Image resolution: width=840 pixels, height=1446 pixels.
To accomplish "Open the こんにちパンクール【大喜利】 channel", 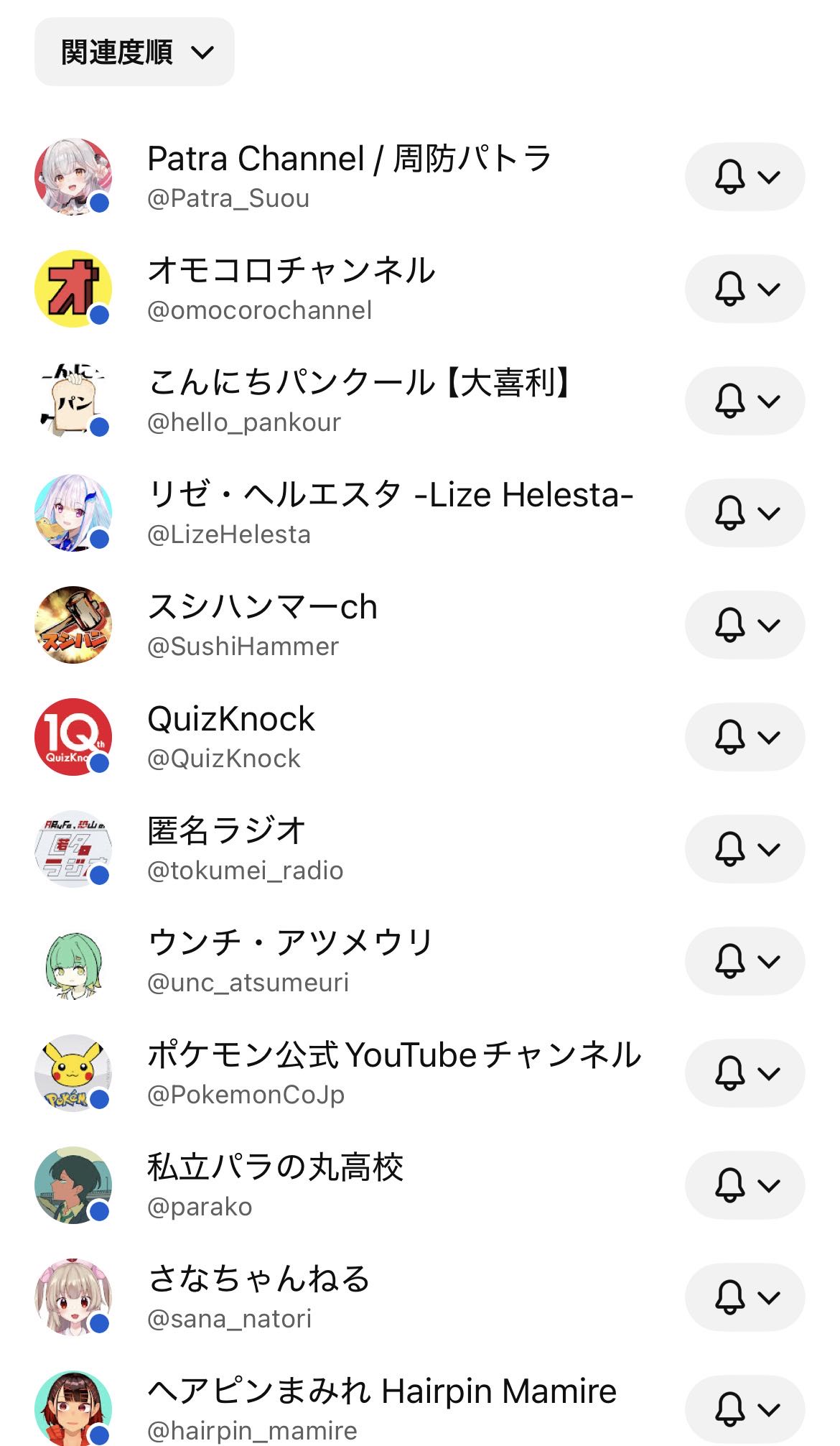I will coord(359,400).
